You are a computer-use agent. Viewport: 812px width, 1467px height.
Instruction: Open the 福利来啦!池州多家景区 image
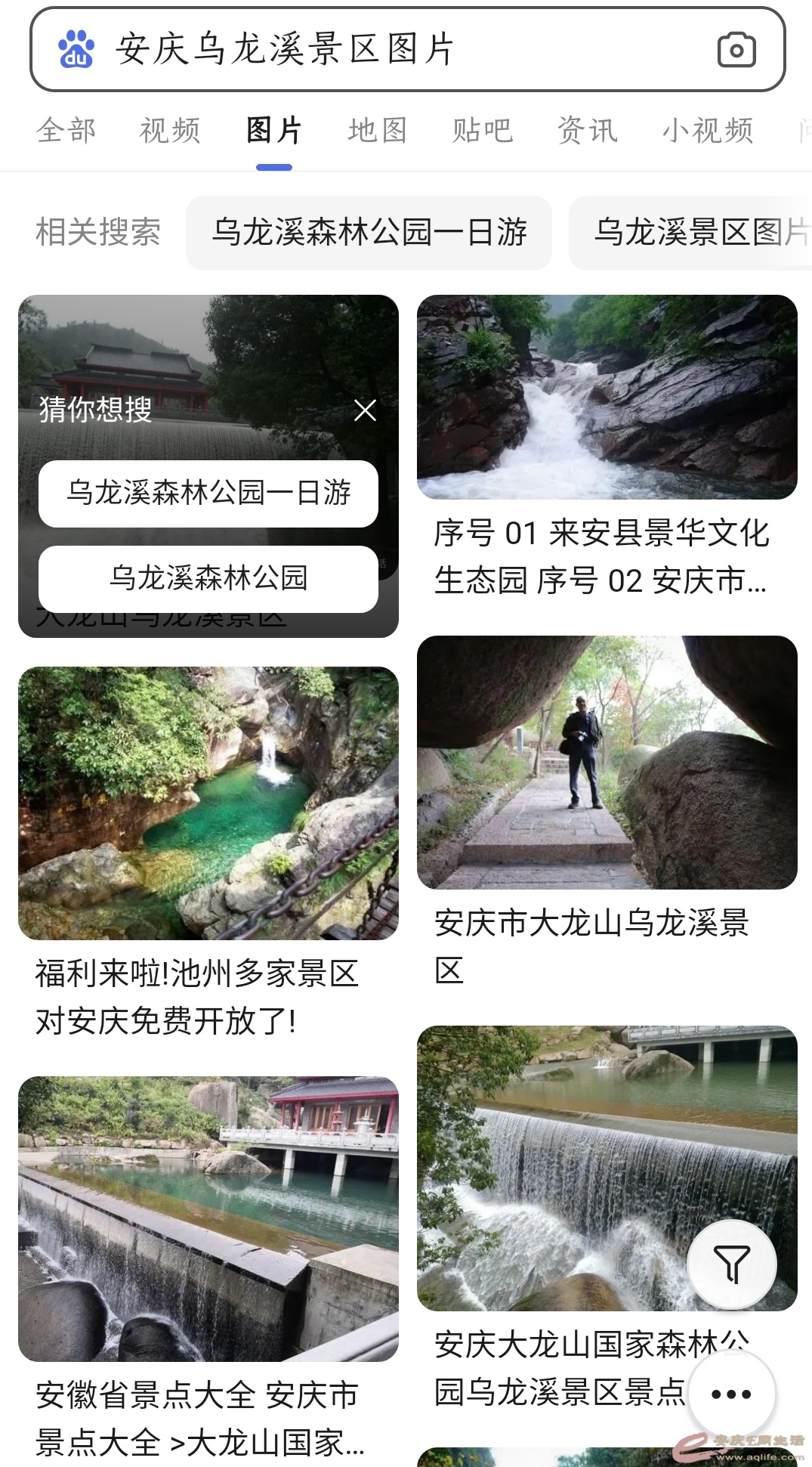(208, 803)
